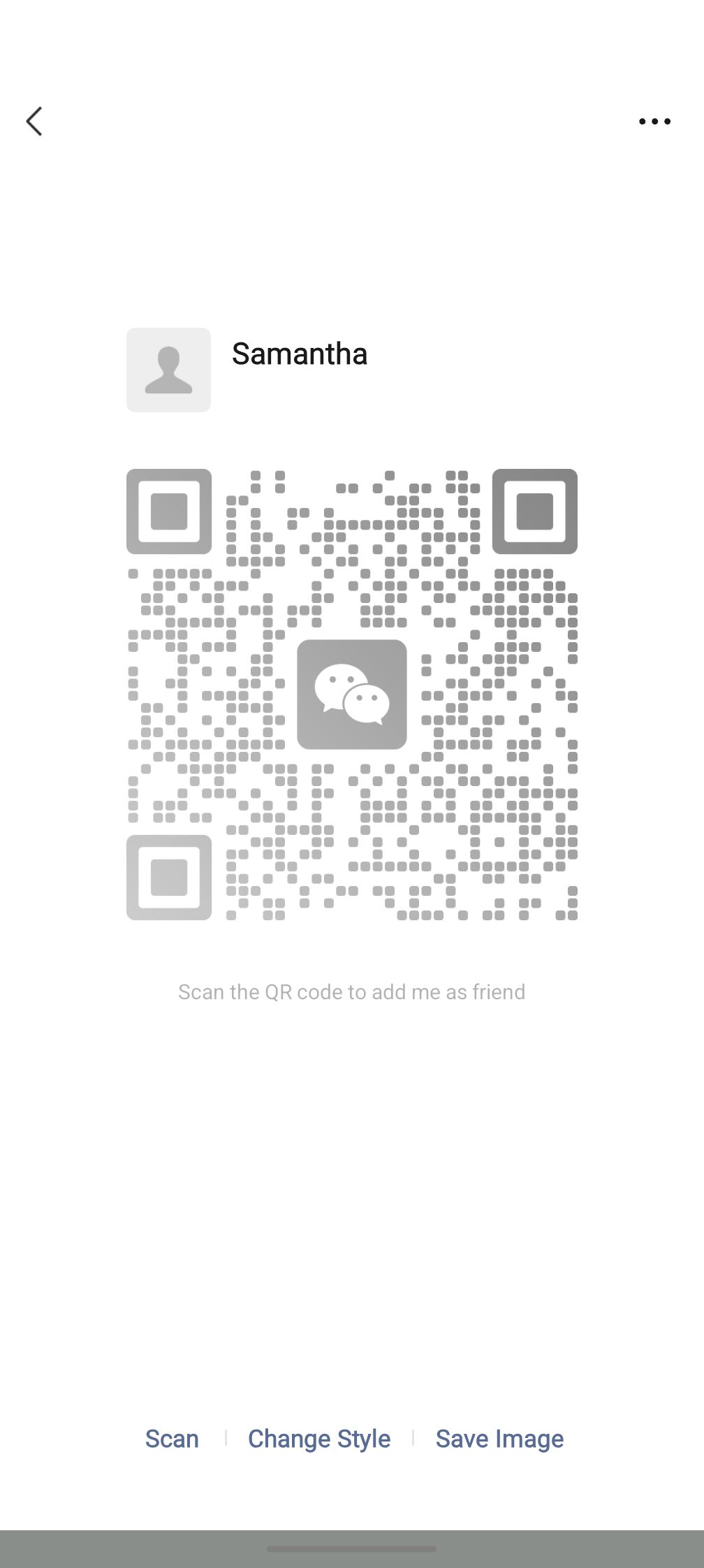
Task: Tap Scan to open the QR scanner
Action: click(172, 1439)
